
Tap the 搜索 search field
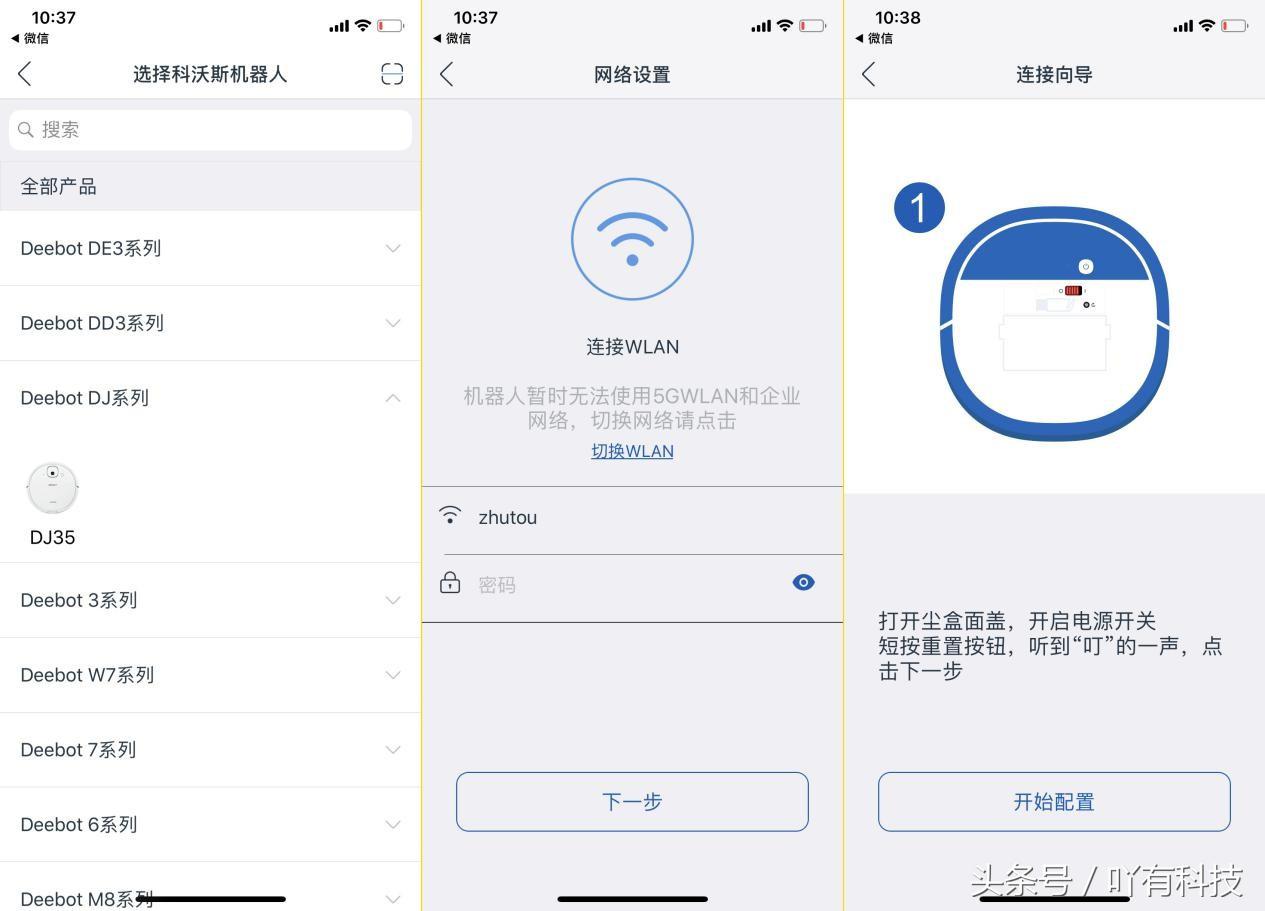(210, 130)
